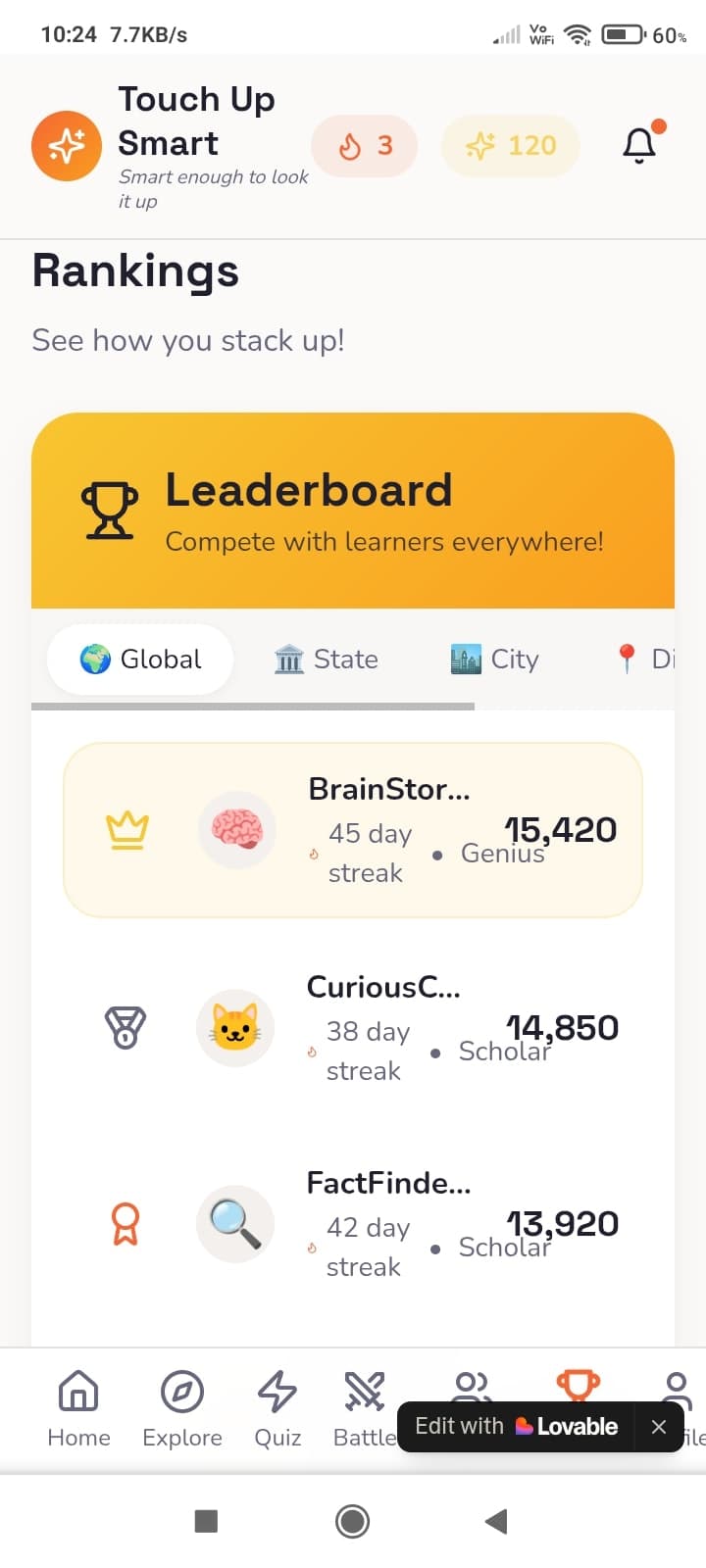Go to the phone home screen
Image resolution: width=706 pixels, height=1568 pixels.
[353, 1521]
